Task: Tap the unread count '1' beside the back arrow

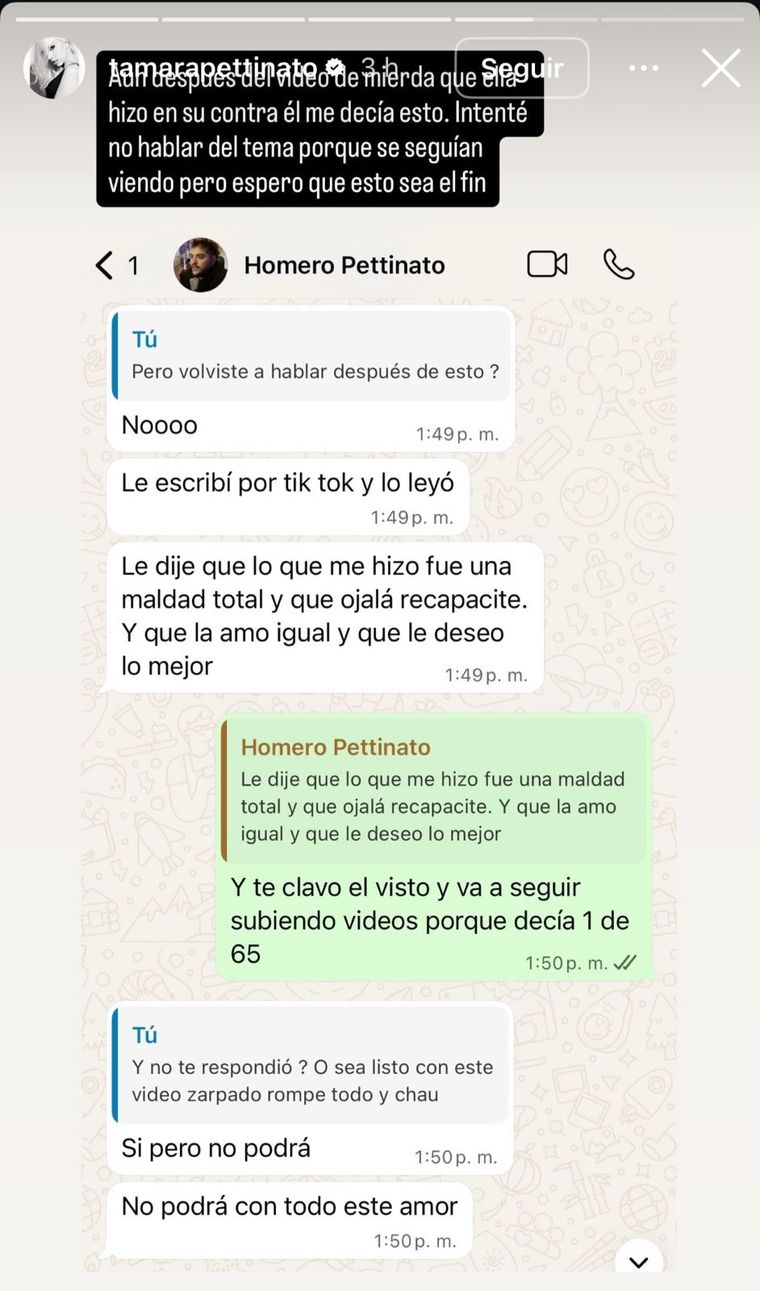Action: pos(133,264)
